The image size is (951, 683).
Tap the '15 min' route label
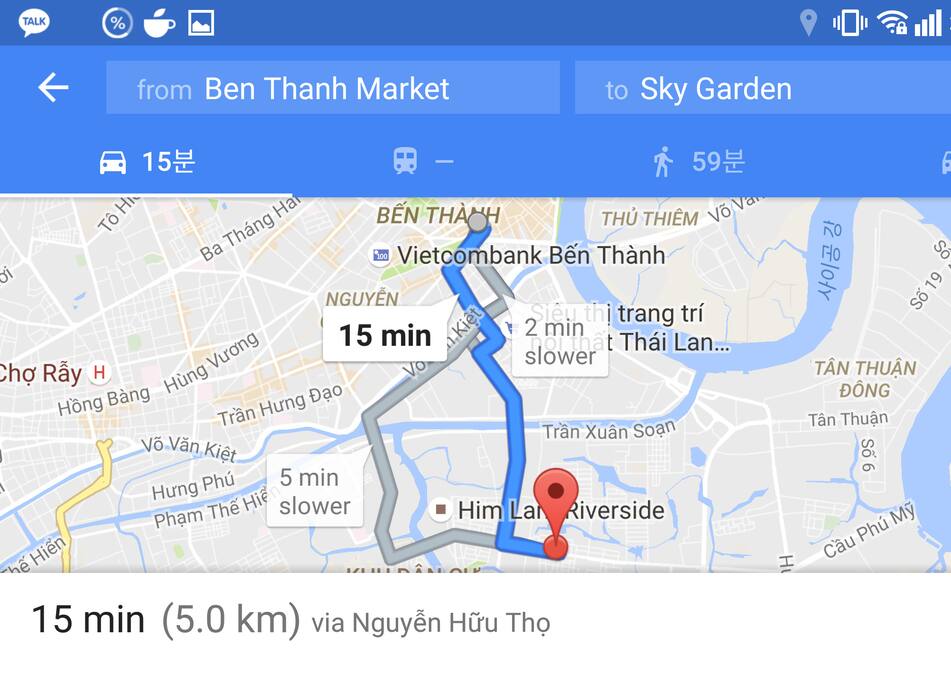click(x=384, y=335)
